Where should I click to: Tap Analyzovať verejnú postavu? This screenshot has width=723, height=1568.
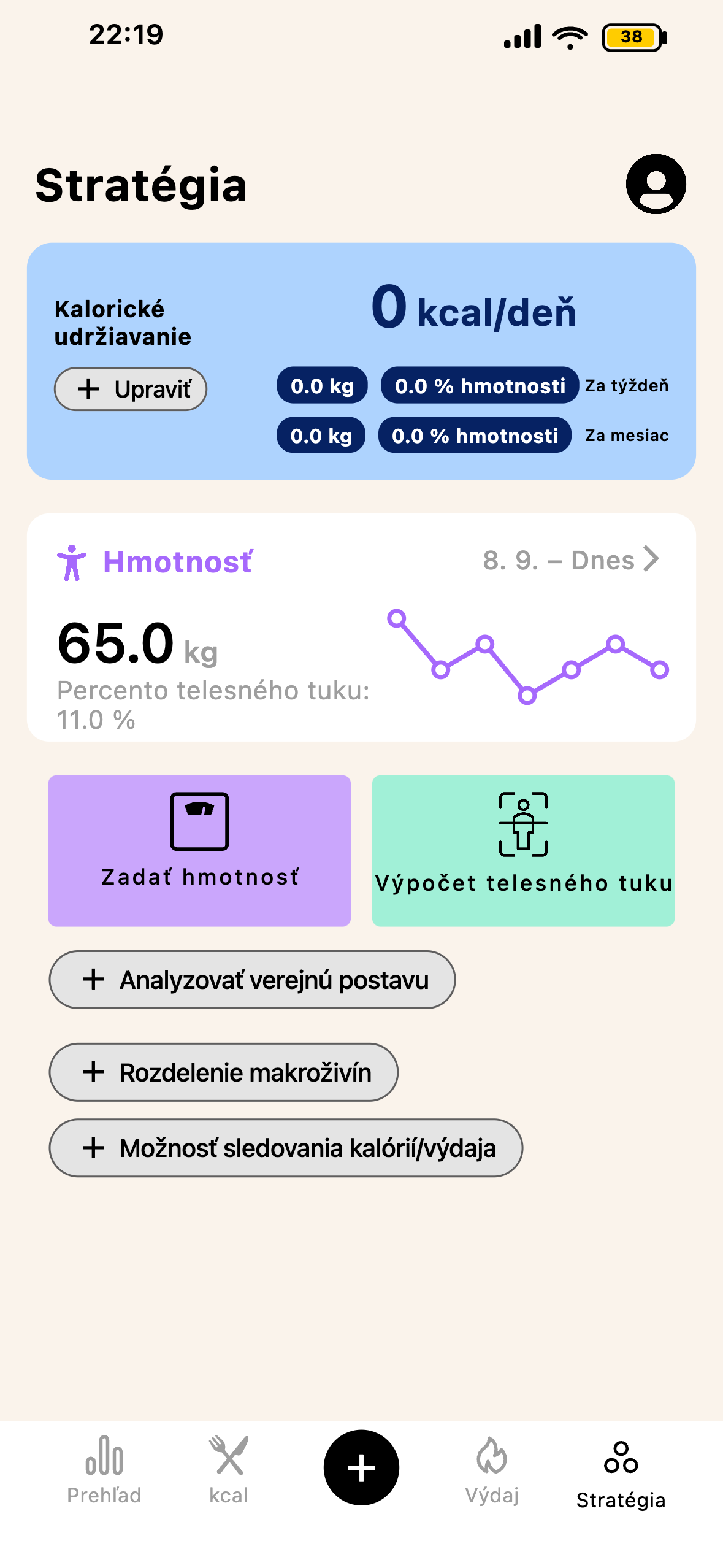252,980
